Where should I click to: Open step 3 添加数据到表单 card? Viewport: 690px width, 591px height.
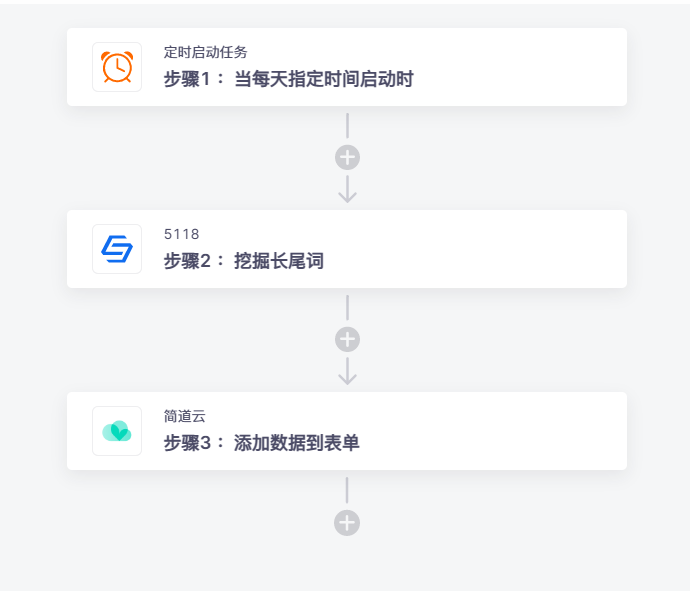(346, 431)
